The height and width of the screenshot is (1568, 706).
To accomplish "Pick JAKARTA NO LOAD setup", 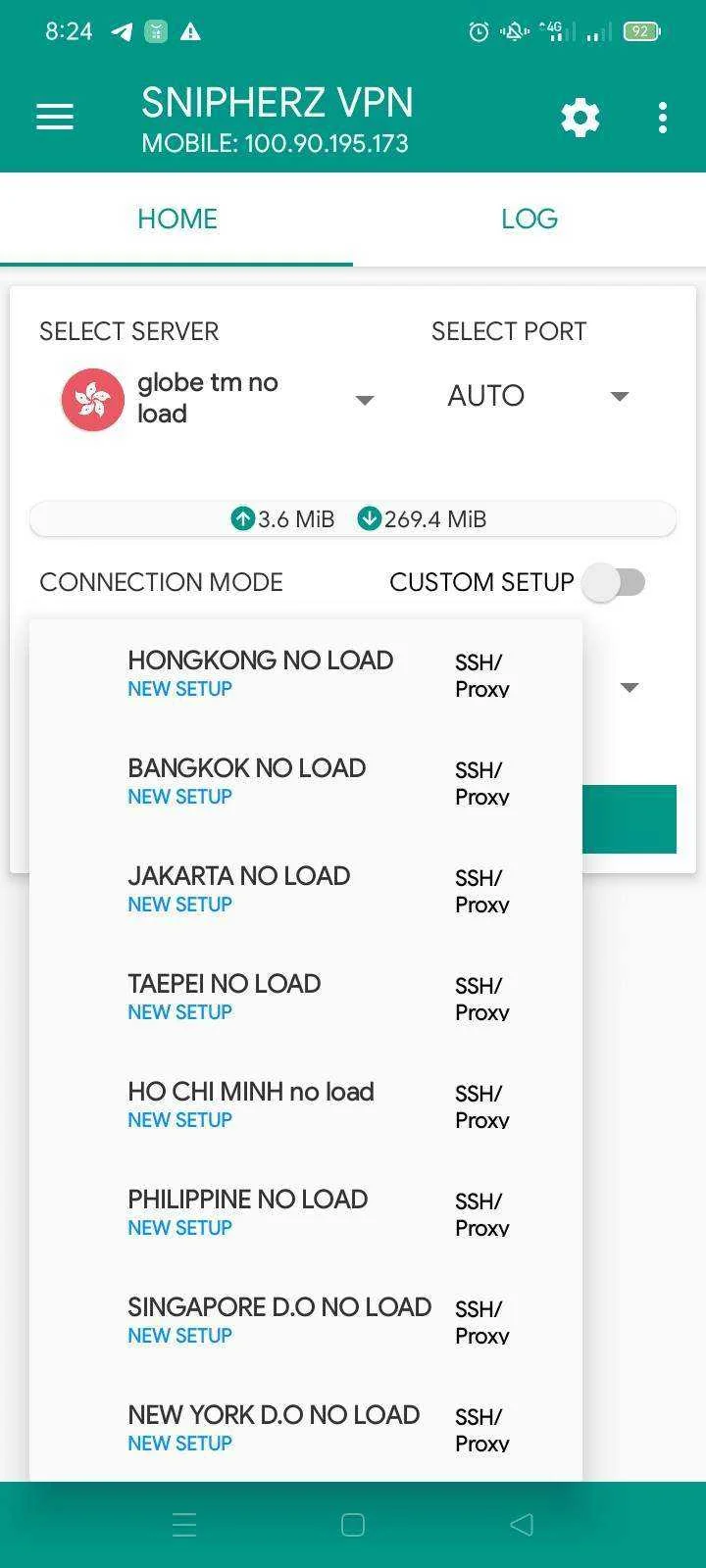I will (x=306, y=889).
